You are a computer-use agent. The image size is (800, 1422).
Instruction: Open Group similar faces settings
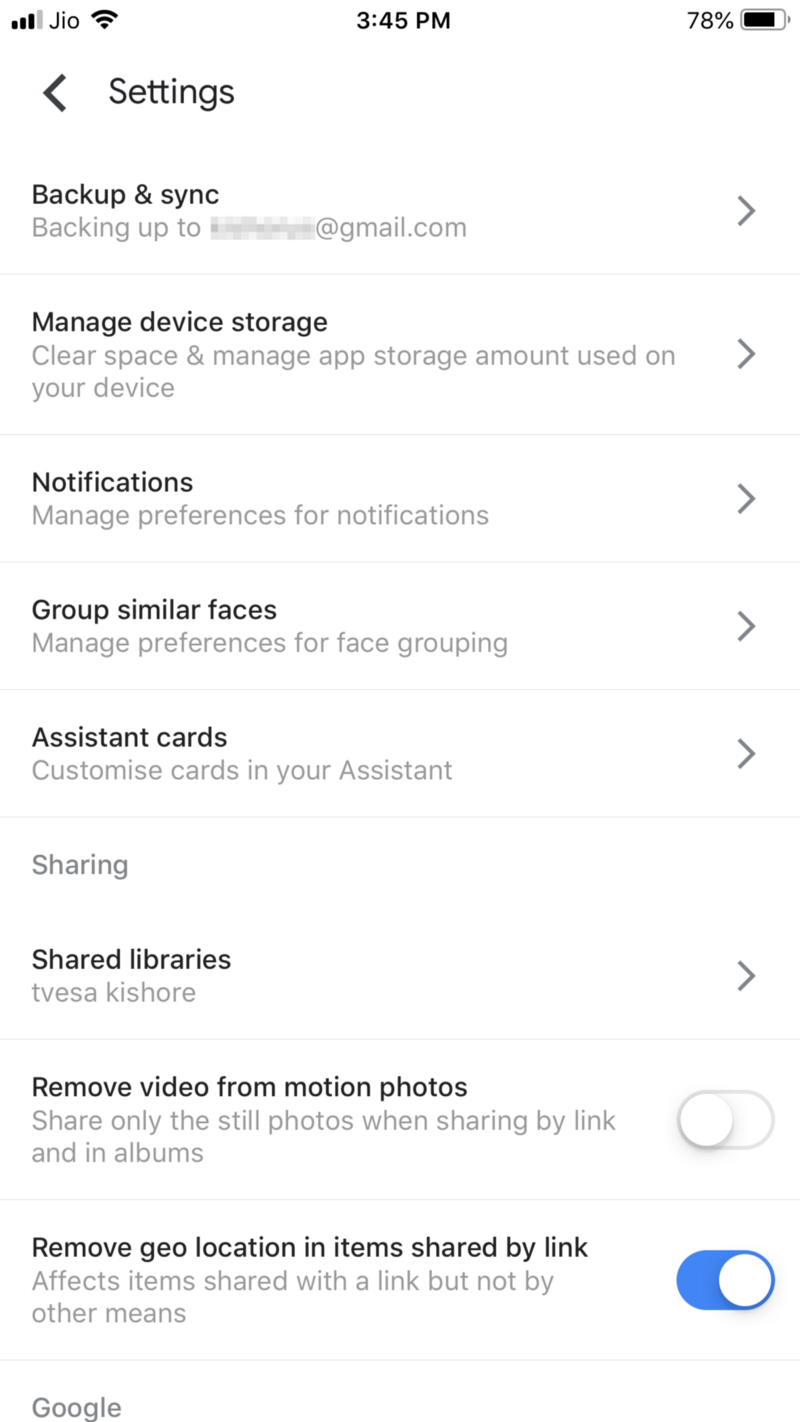[400, 626]
